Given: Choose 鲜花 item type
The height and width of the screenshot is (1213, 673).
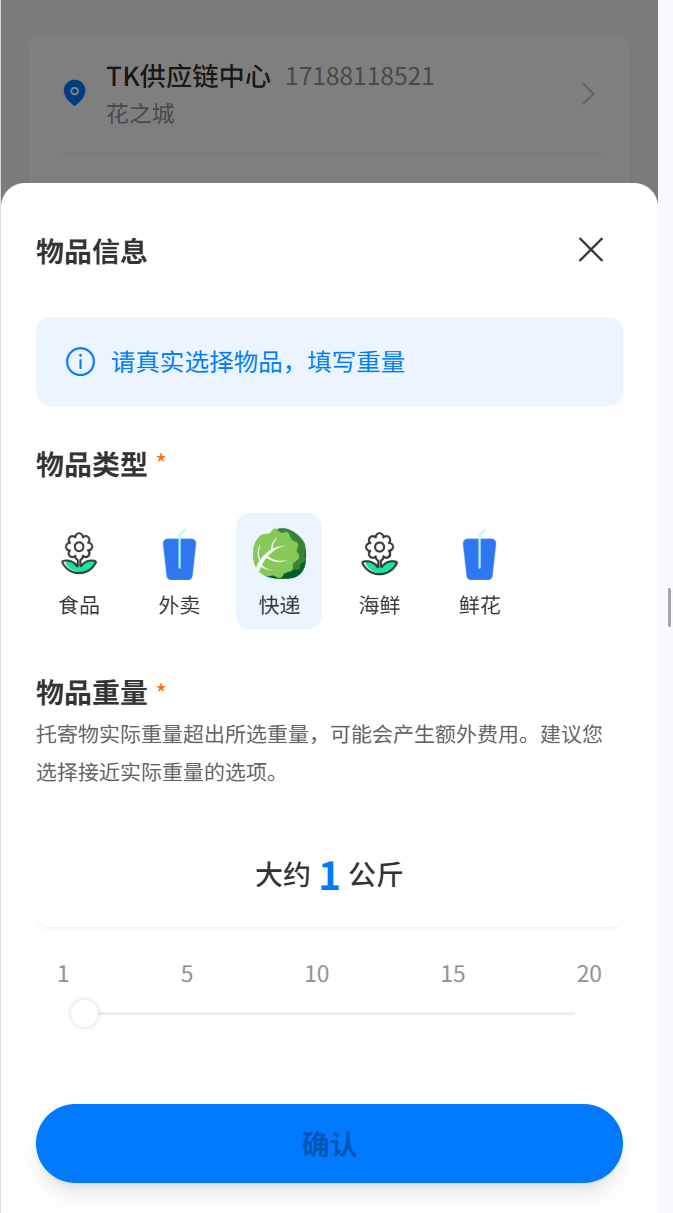Looking at the screenshot, I should click(479, 571).
